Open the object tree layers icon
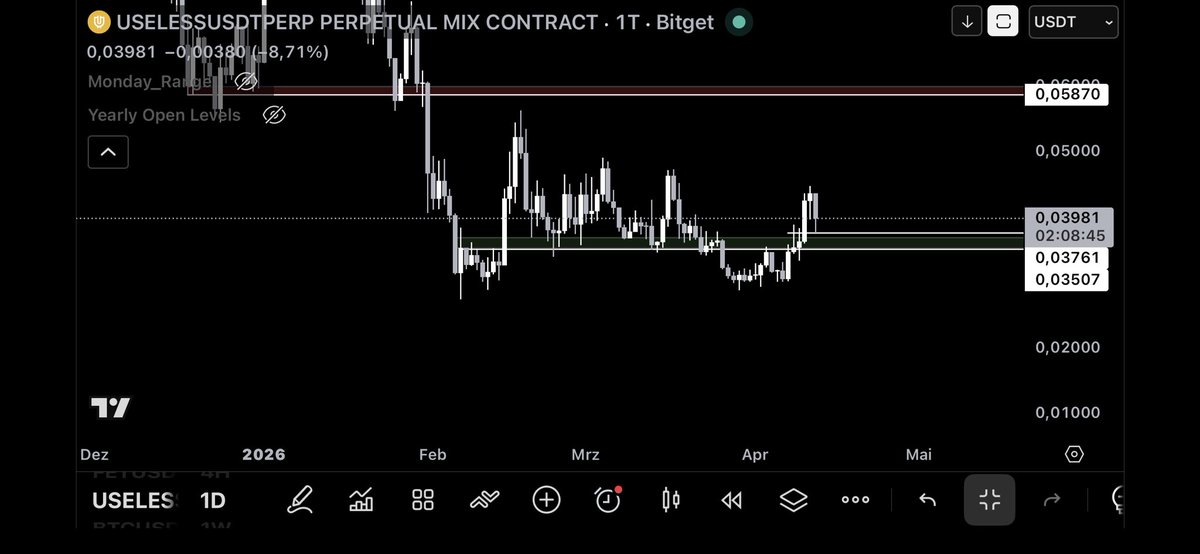The image size is (1200, 554). [793, 500]
